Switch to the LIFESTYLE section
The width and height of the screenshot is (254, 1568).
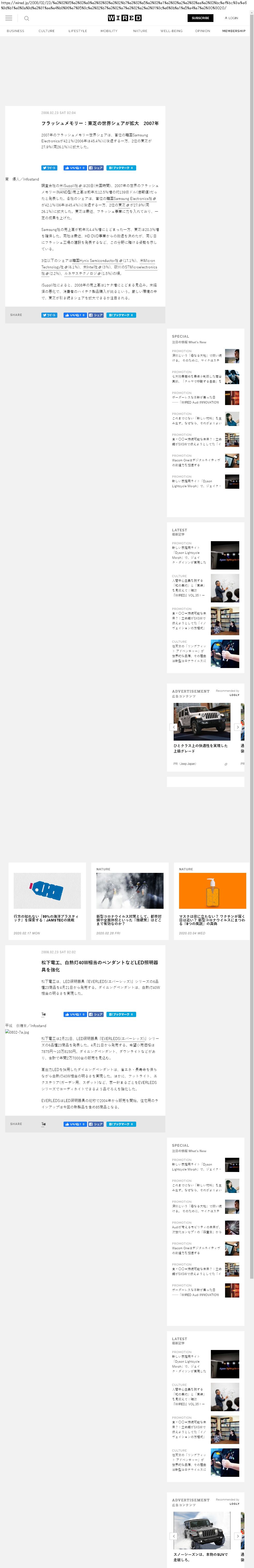[x=77, y=30]
